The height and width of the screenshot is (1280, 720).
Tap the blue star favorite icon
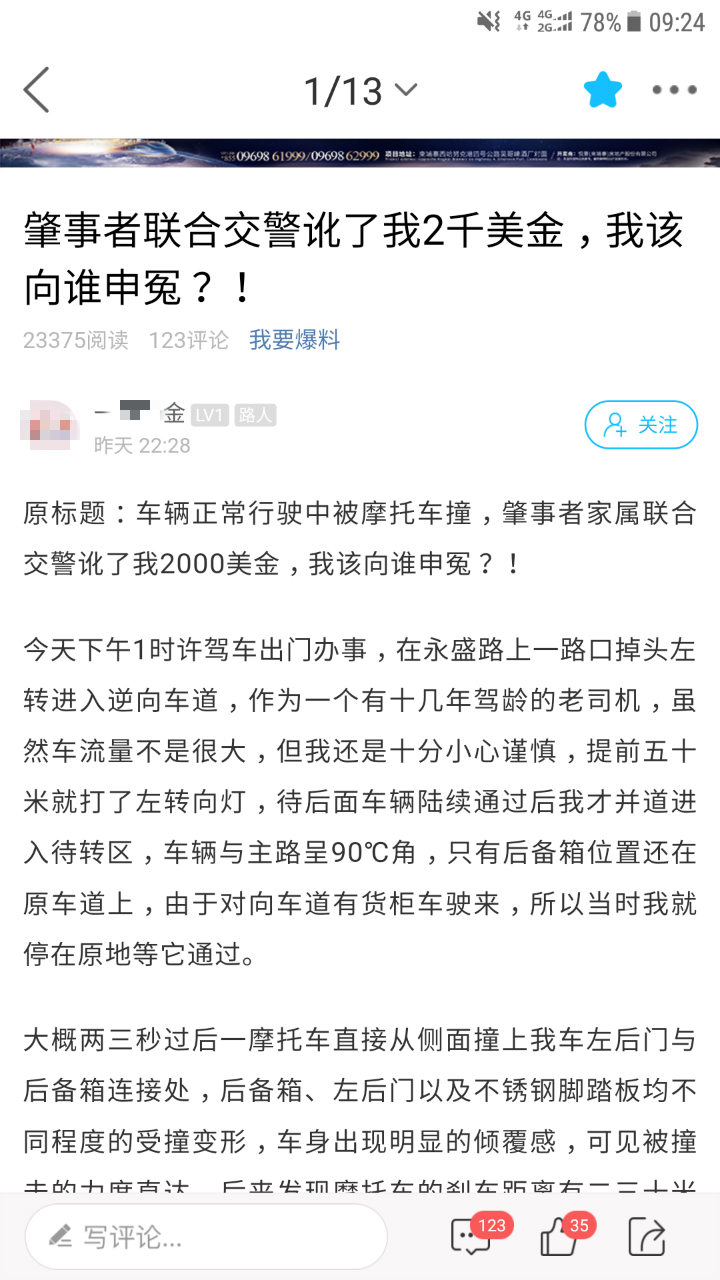pyautogui.click(x=603, y=91)
